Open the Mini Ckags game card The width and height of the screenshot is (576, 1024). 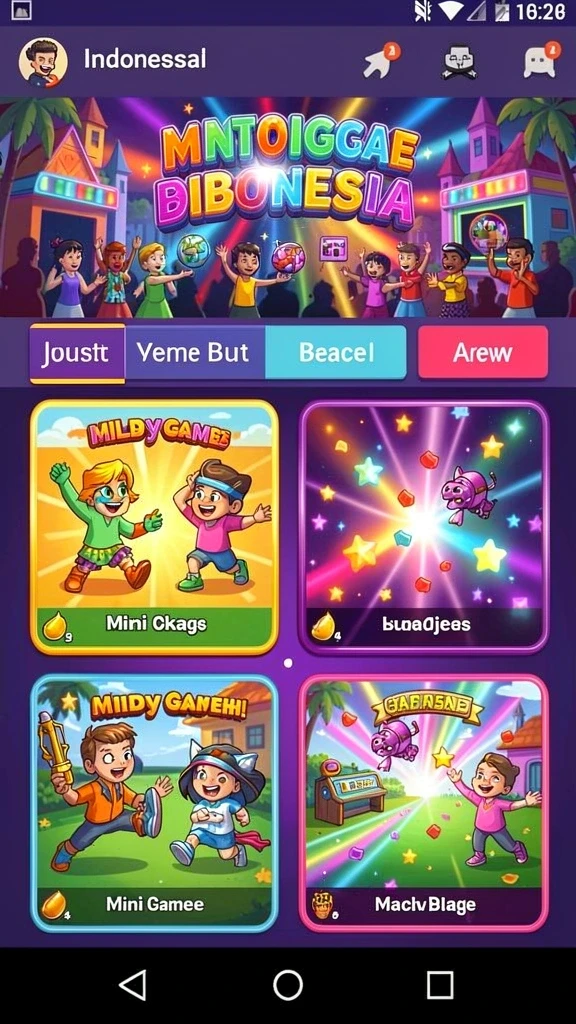tap(154, 527)
